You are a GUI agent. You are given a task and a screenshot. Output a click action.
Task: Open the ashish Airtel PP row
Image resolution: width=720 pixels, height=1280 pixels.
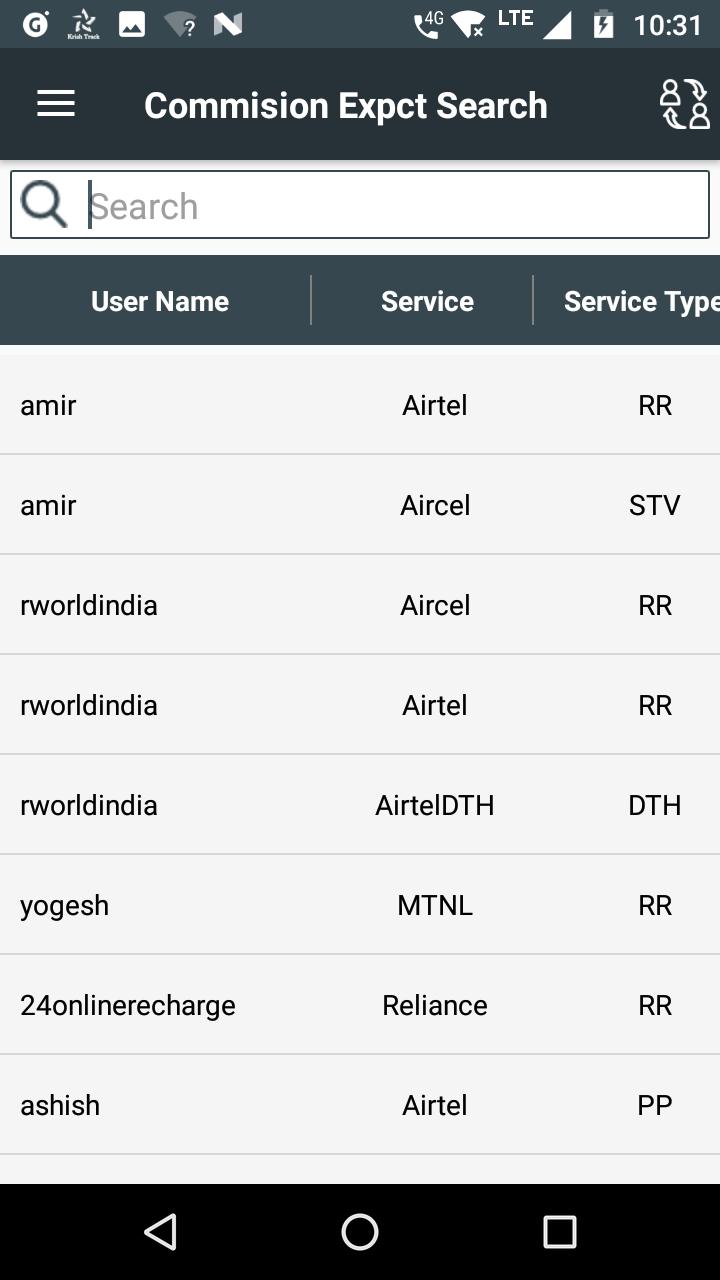(x=360, y=1105)
